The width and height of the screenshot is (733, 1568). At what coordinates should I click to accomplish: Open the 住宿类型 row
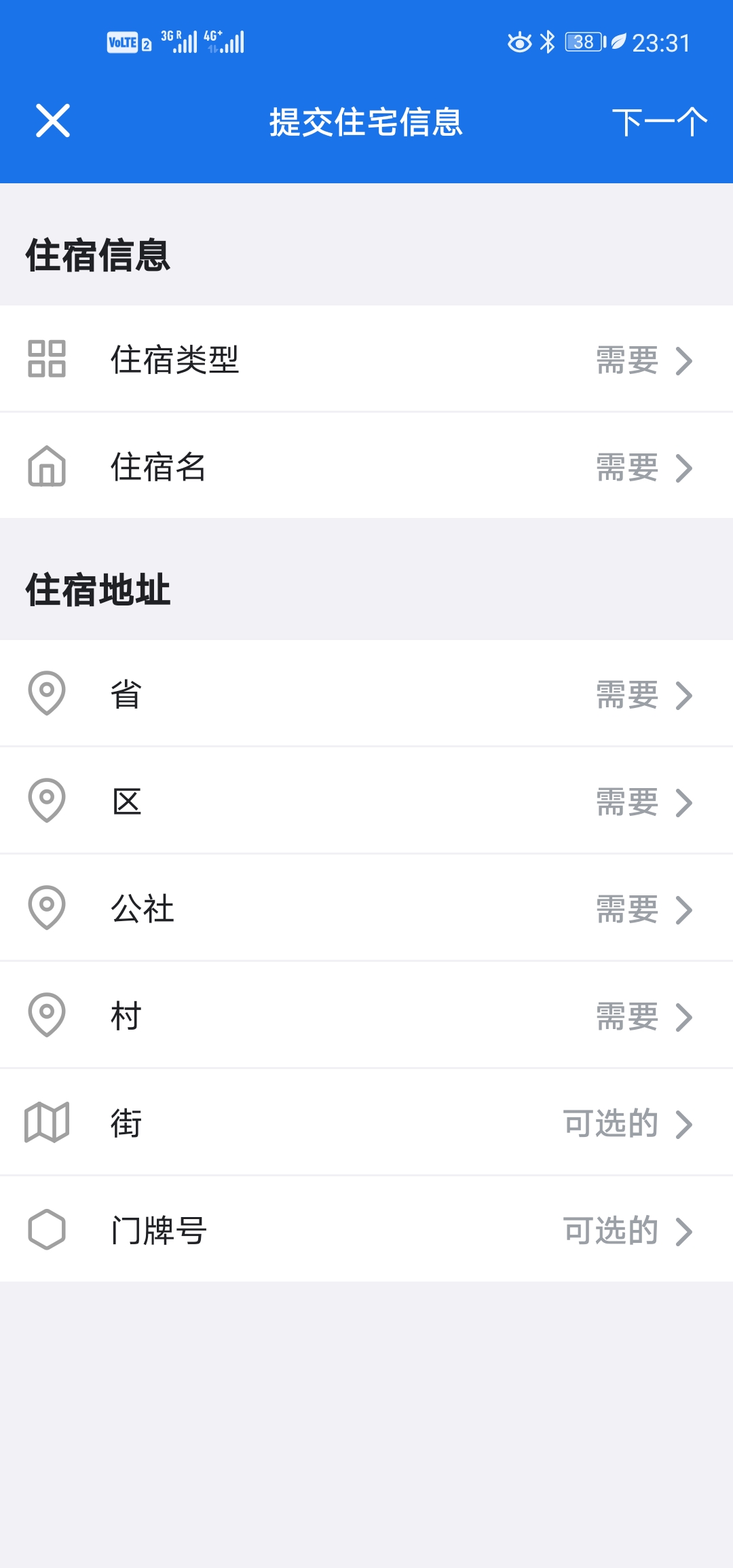366,358
